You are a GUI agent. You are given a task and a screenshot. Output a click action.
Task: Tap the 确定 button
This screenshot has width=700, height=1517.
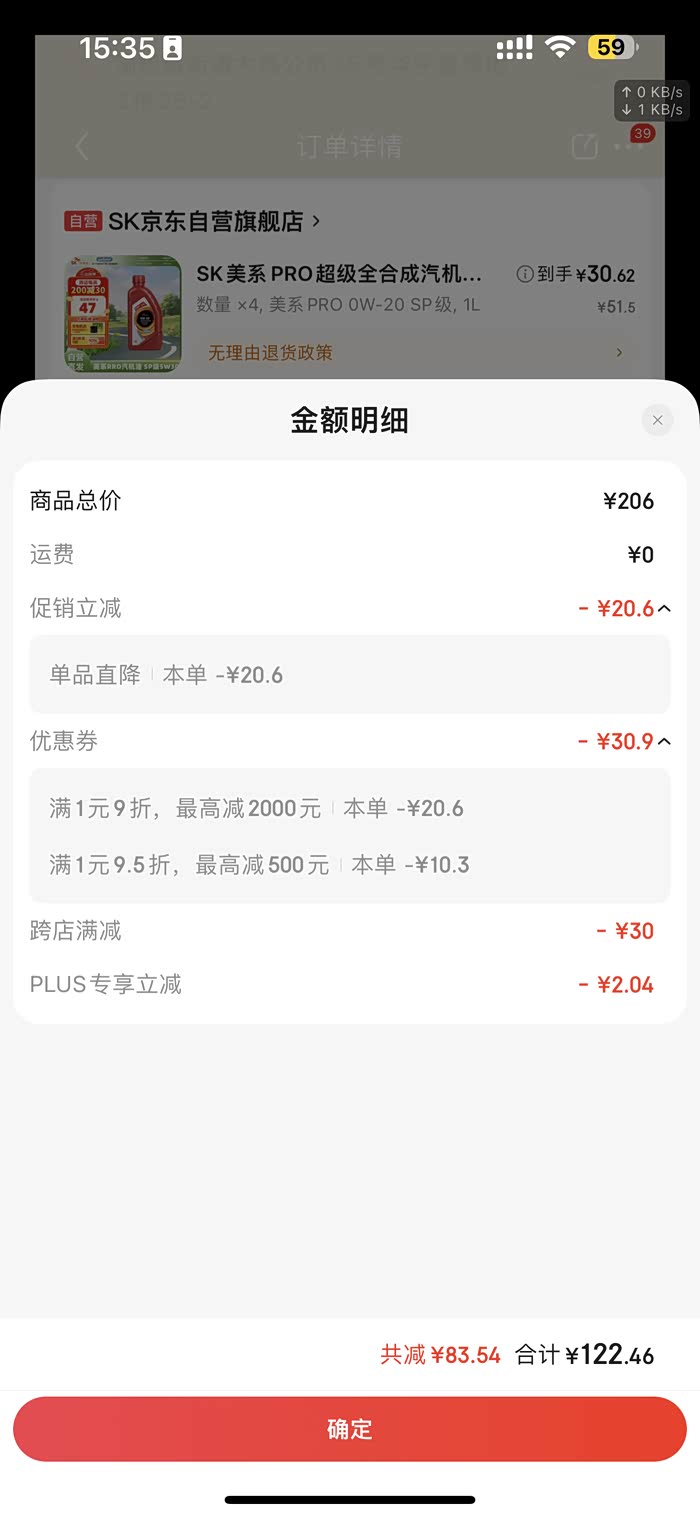[x=350, y=1429]
